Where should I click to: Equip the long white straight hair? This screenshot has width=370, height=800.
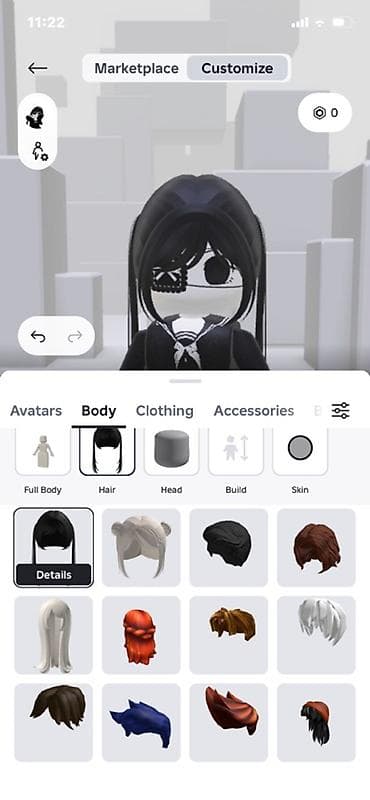[54, 635]
